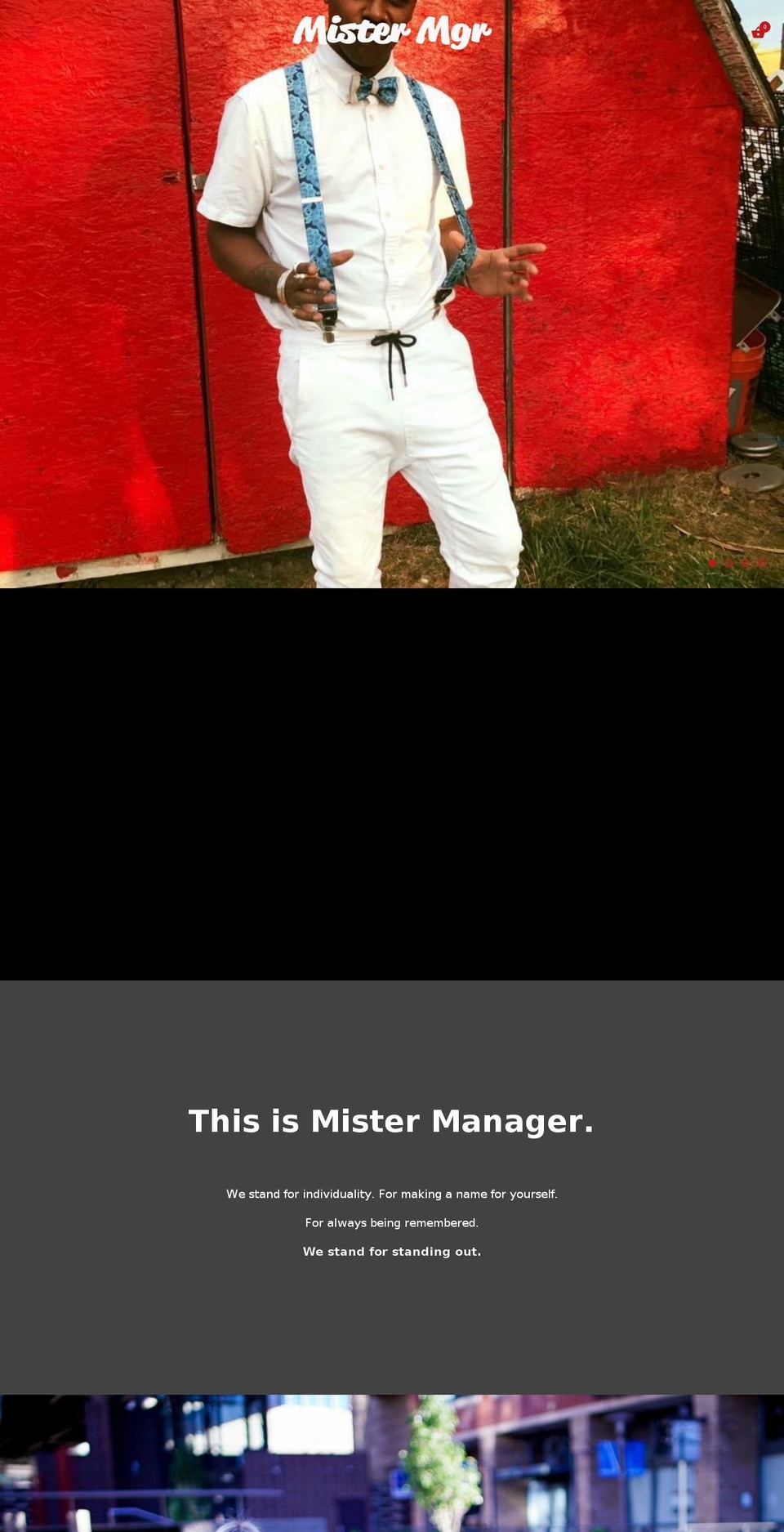Open the shopping cart icon
This screenshot has width=784, height=1532.
[x=759, y=31]
